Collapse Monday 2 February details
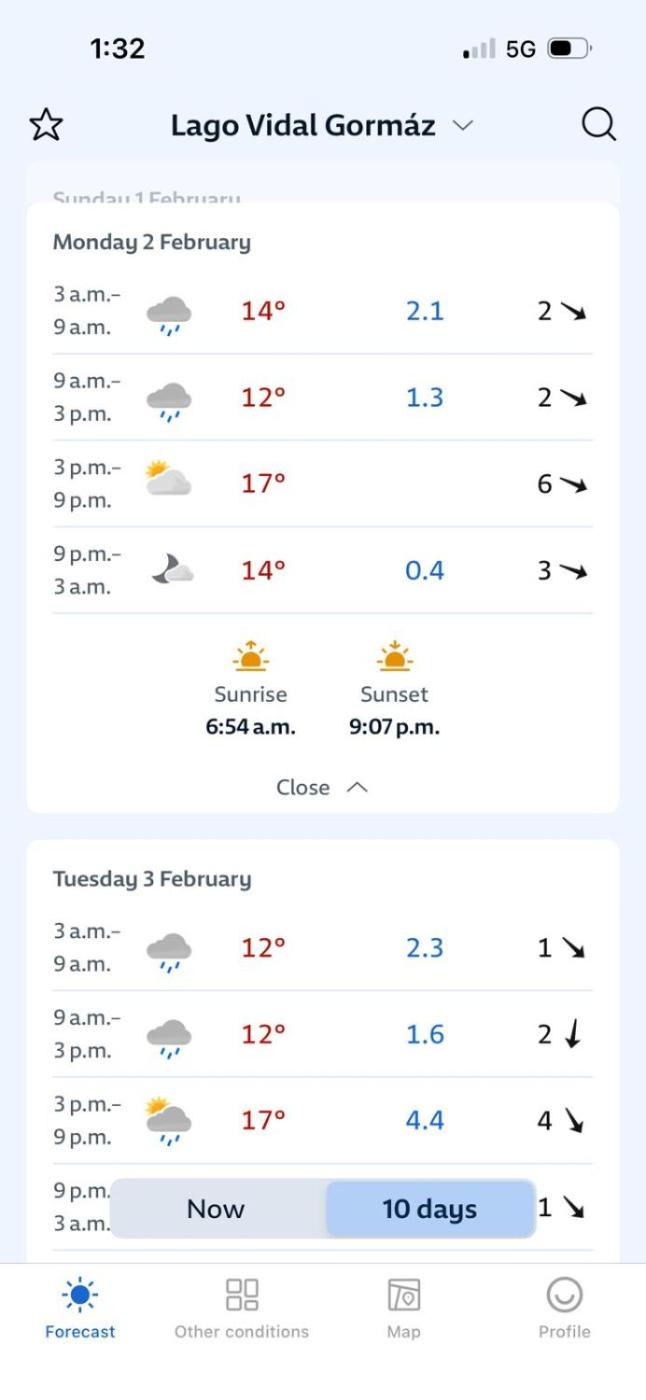Viewport: 646px width, 1400px height. tap(321, 787)
